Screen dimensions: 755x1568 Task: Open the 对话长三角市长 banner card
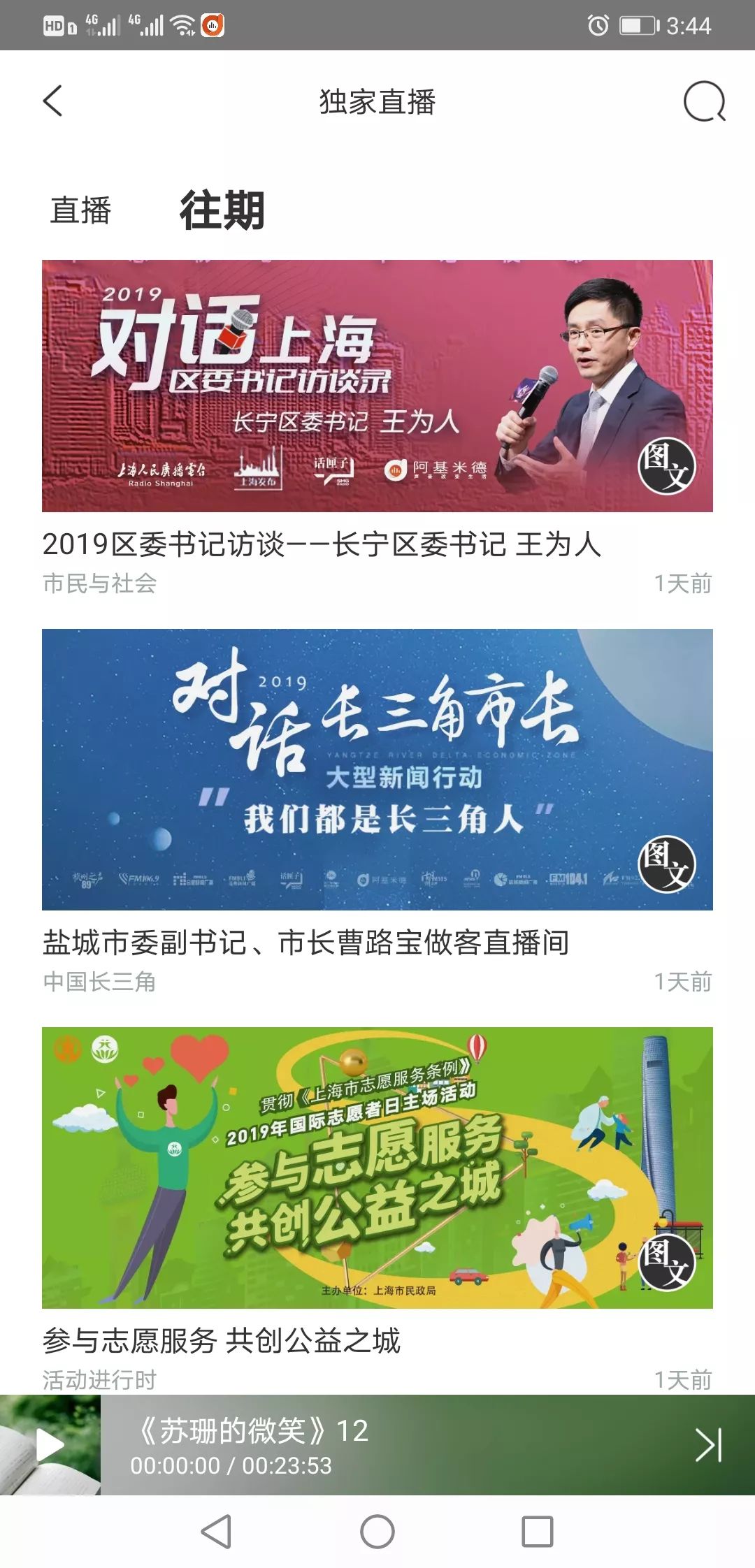click(377, 769)
